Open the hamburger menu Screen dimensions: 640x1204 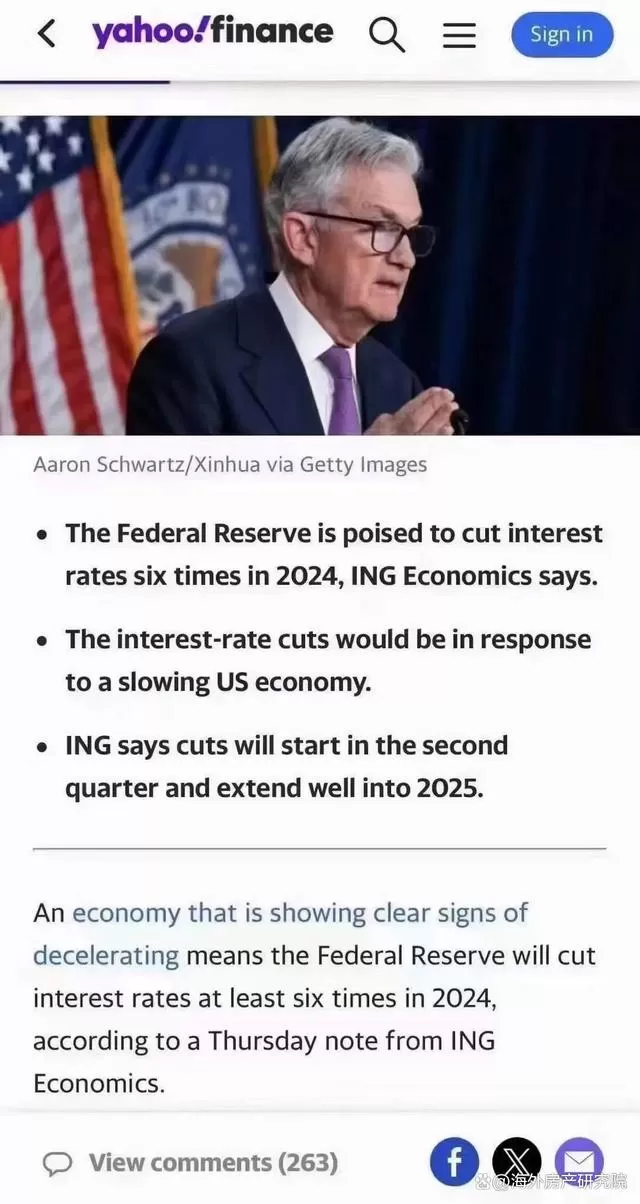(459, 35)
